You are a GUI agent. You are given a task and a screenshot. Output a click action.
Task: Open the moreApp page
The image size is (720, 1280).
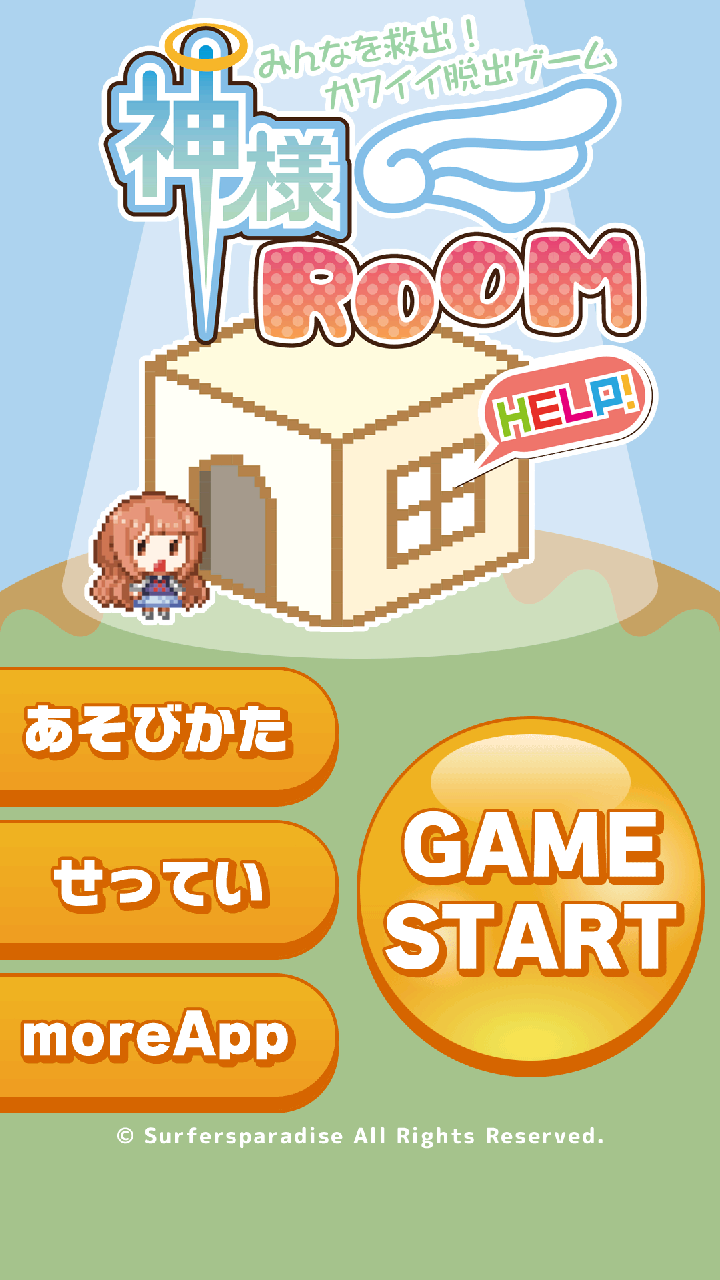click(x=157, y=1040)
